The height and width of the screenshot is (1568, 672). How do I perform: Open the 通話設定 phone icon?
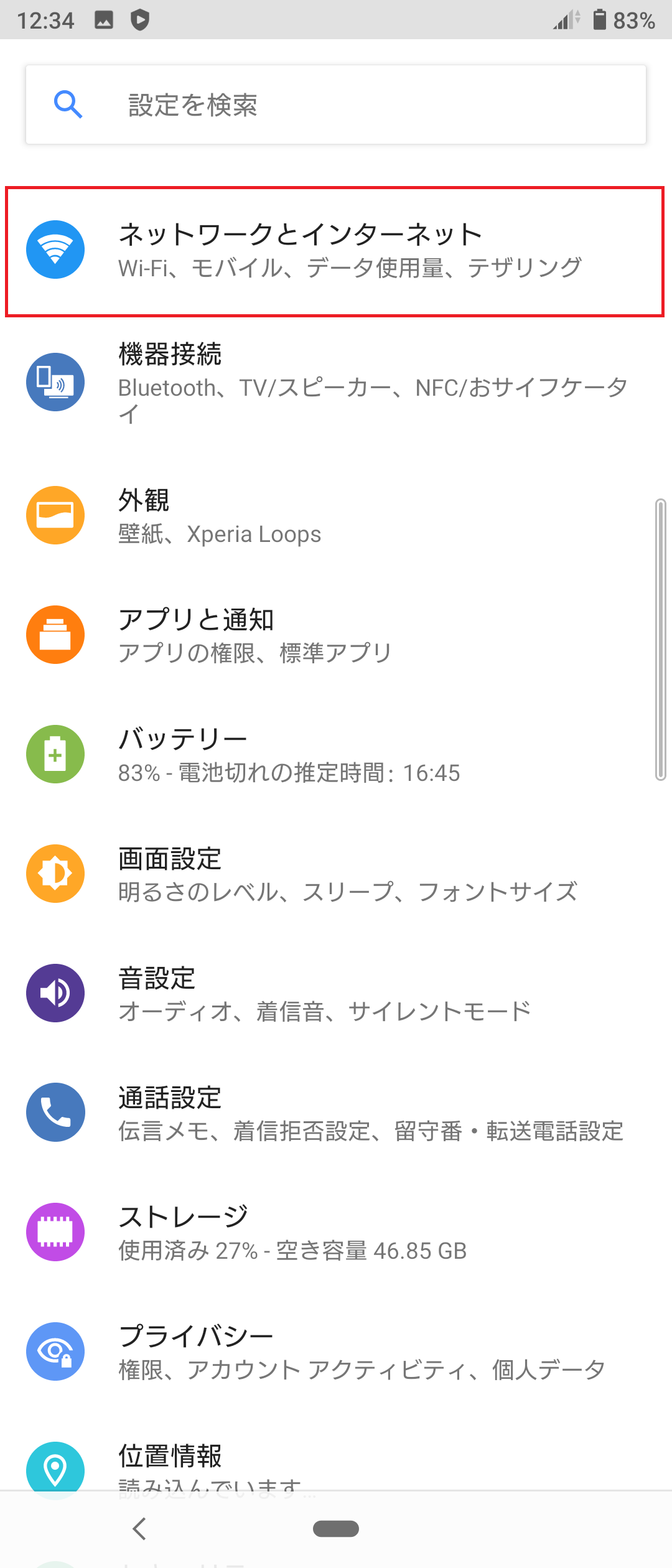tap(55, 1113)
